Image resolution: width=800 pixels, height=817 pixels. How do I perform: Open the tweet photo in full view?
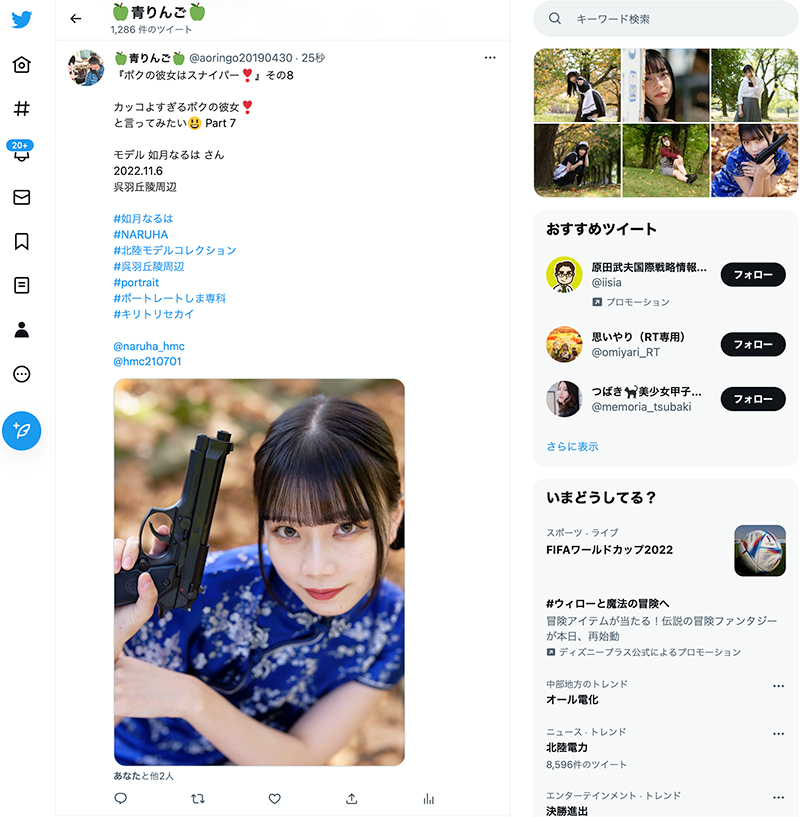tap(259, 572)
